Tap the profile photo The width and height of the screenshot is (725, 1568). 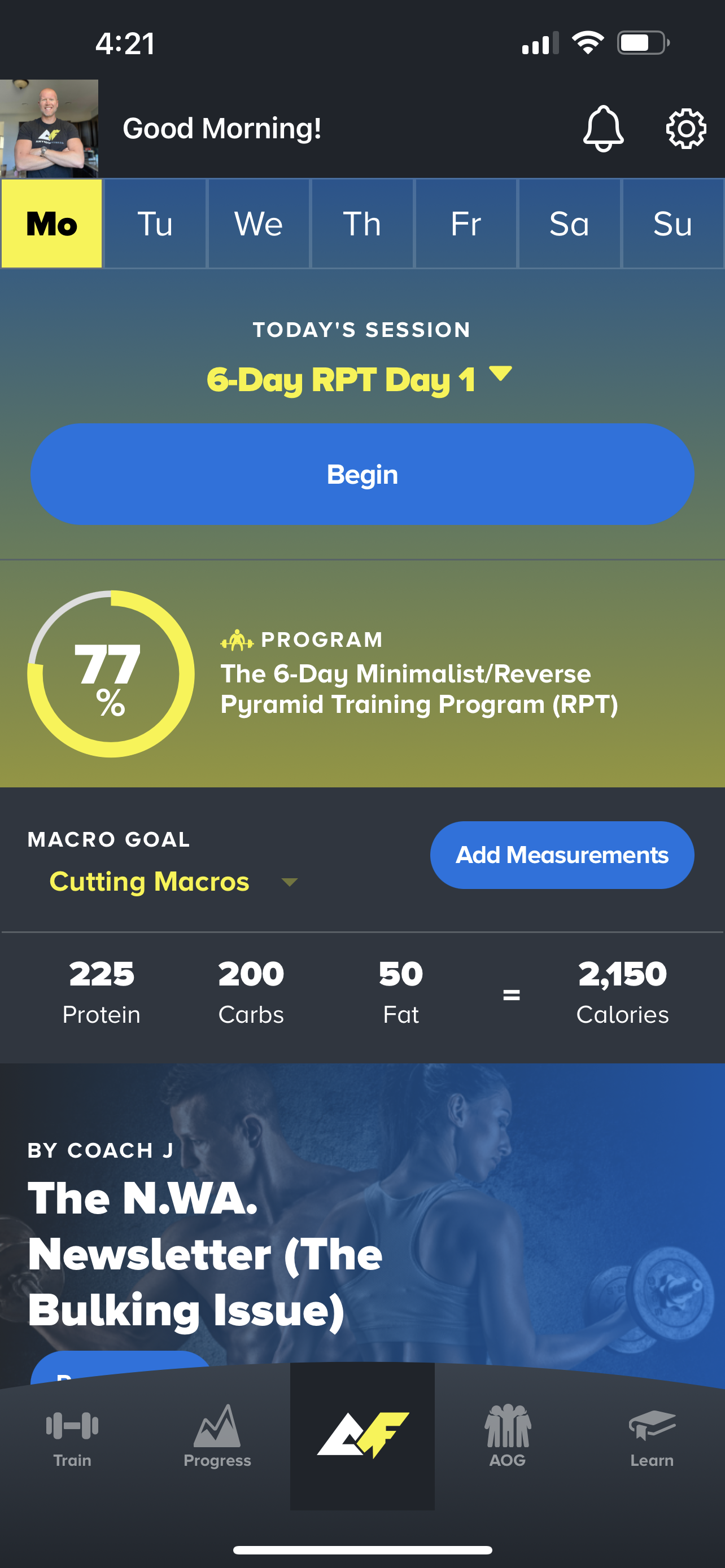(x=49, y=129)
